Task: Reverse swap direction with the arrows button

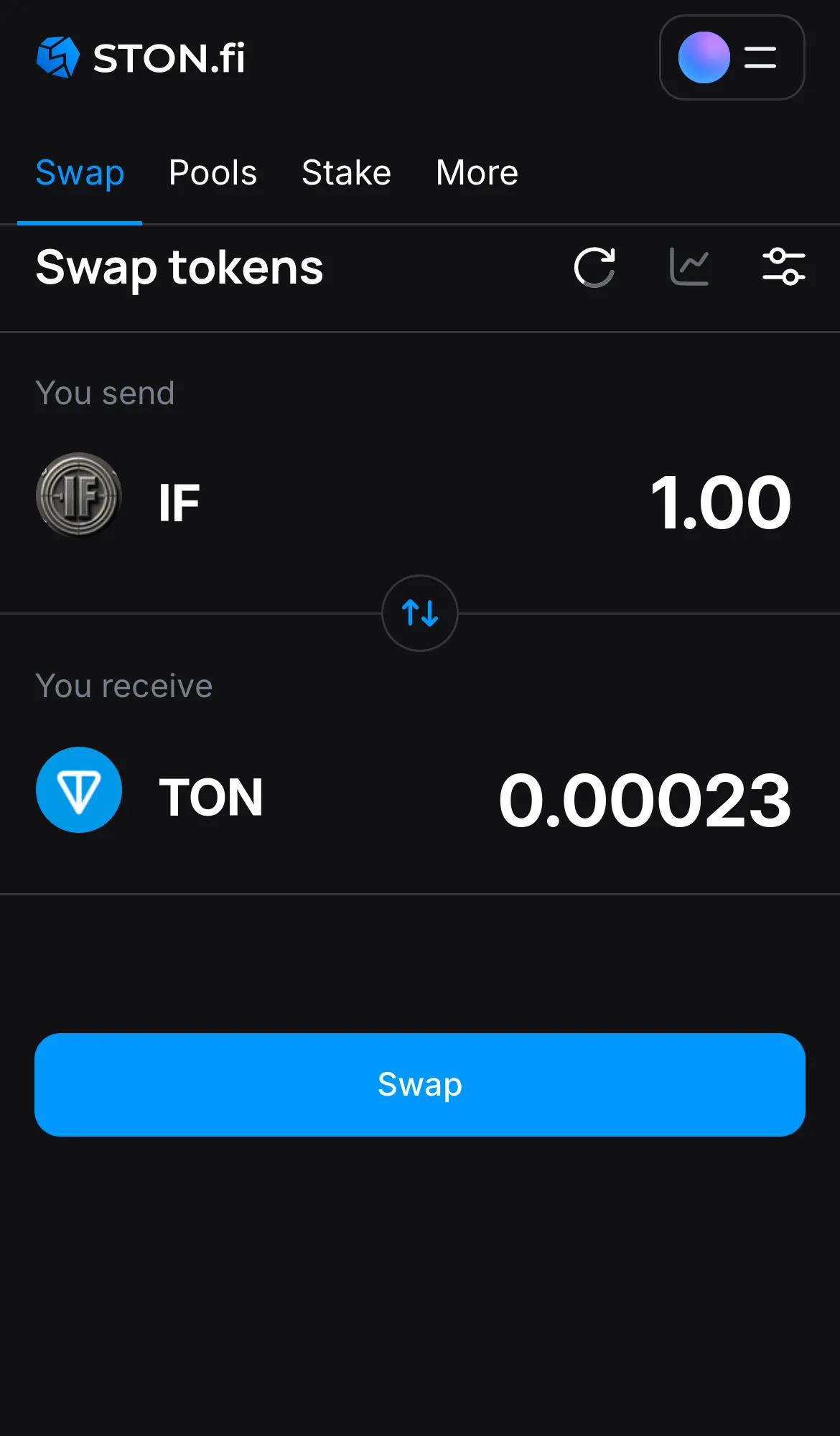Action: (x=420, y=614)
